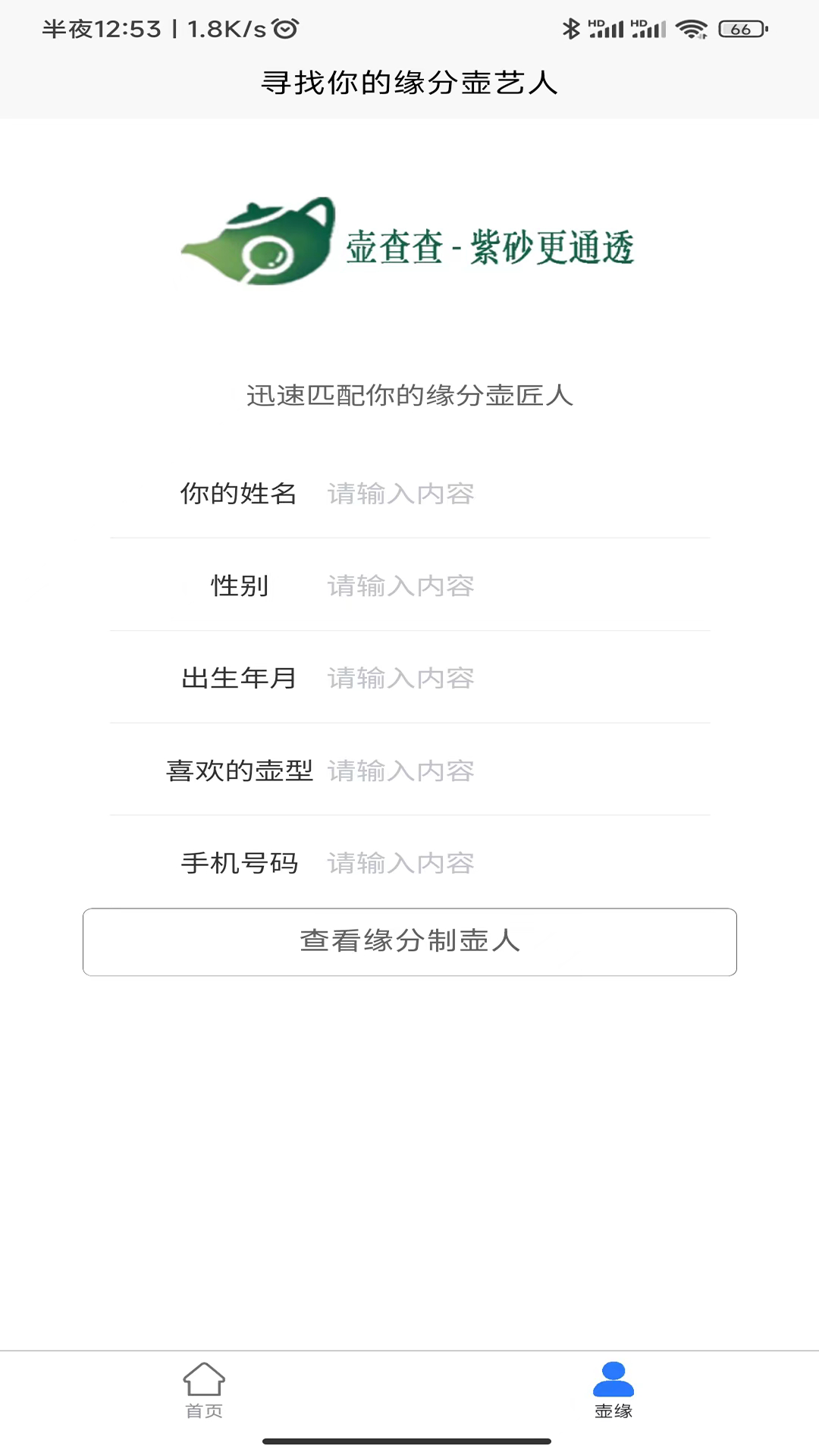
Task: Tap the clock showing 半夜12:53
Action: [99, 29]
